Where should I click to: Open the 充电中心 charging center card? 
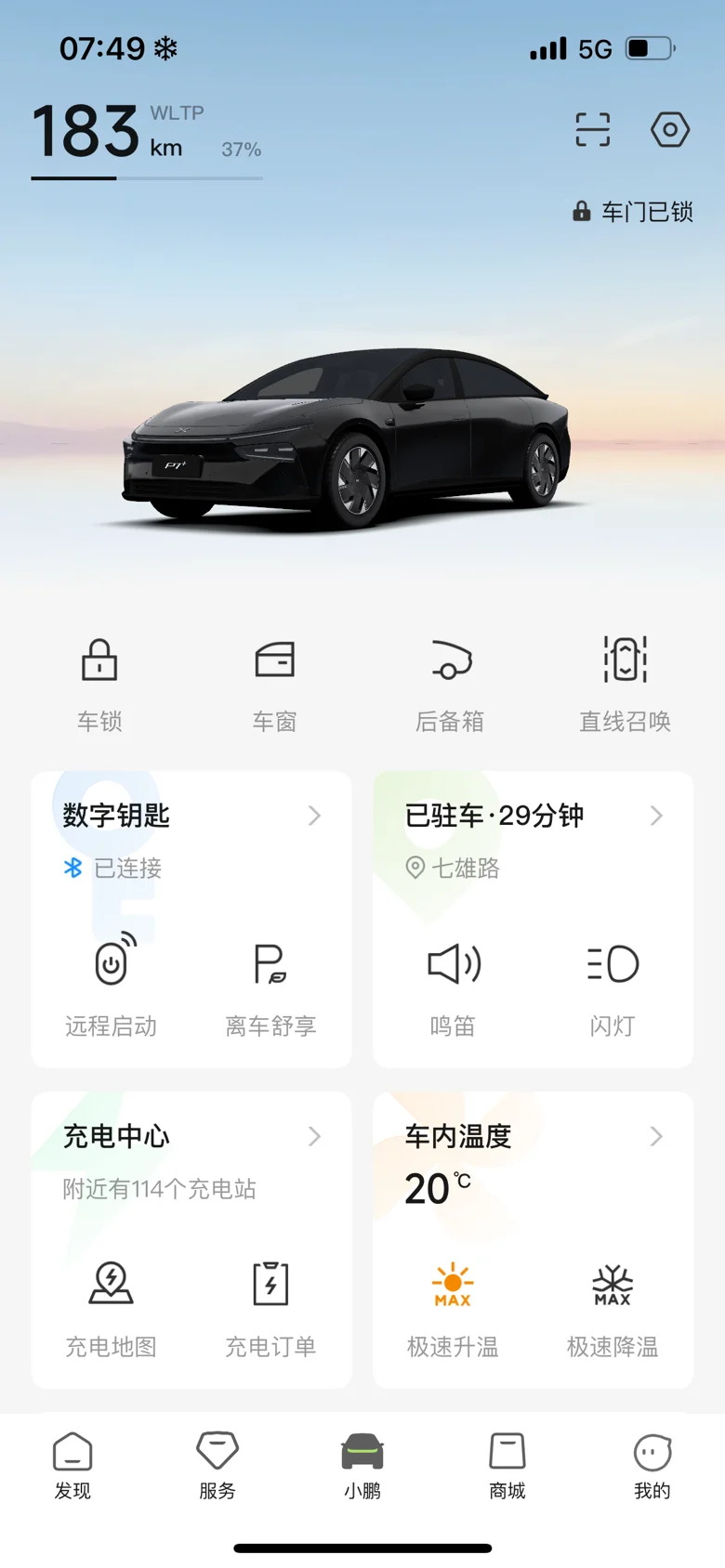191,1137
